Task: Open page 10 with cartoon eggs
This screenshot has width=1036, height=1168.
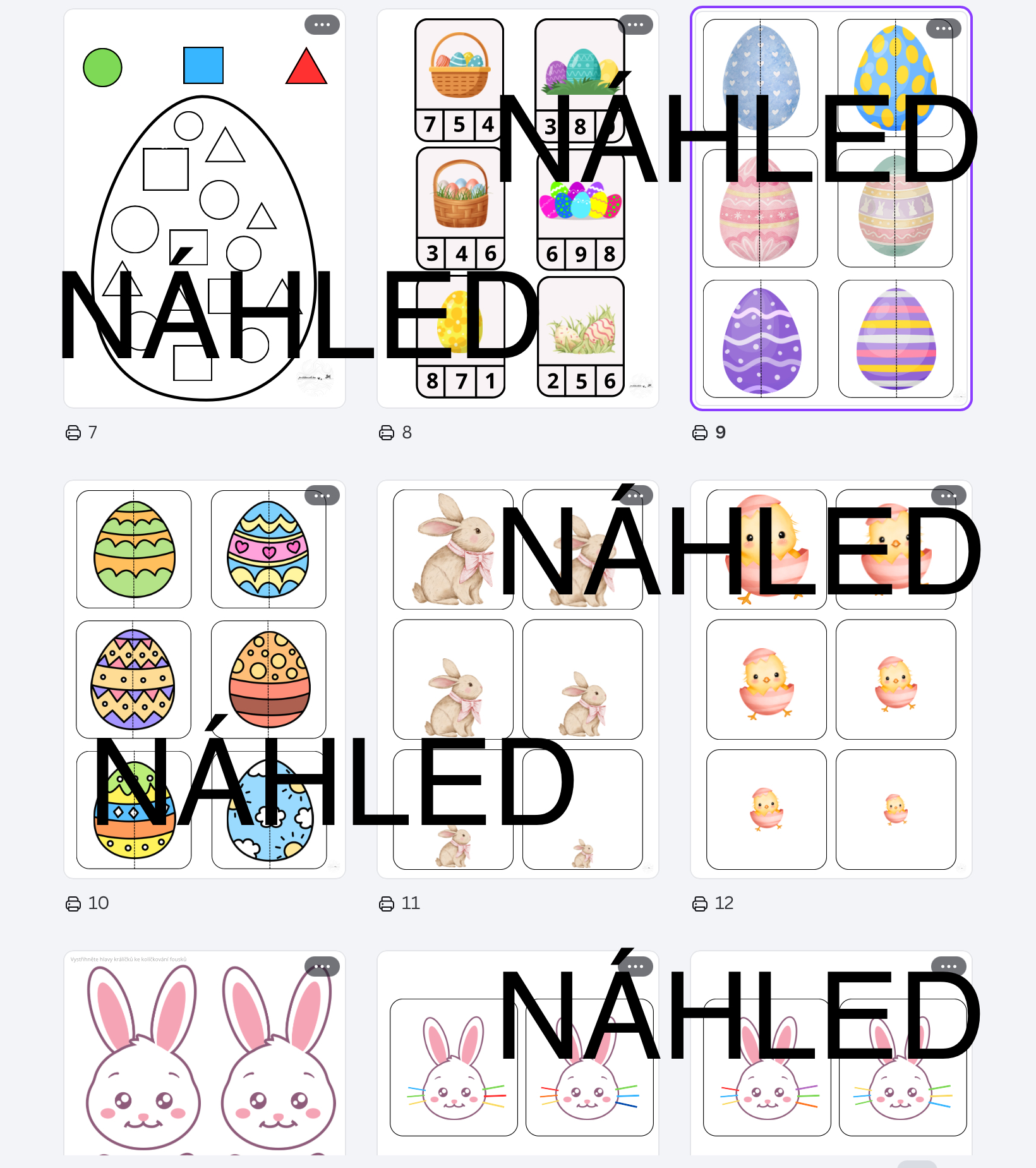Action: (204, 679)
